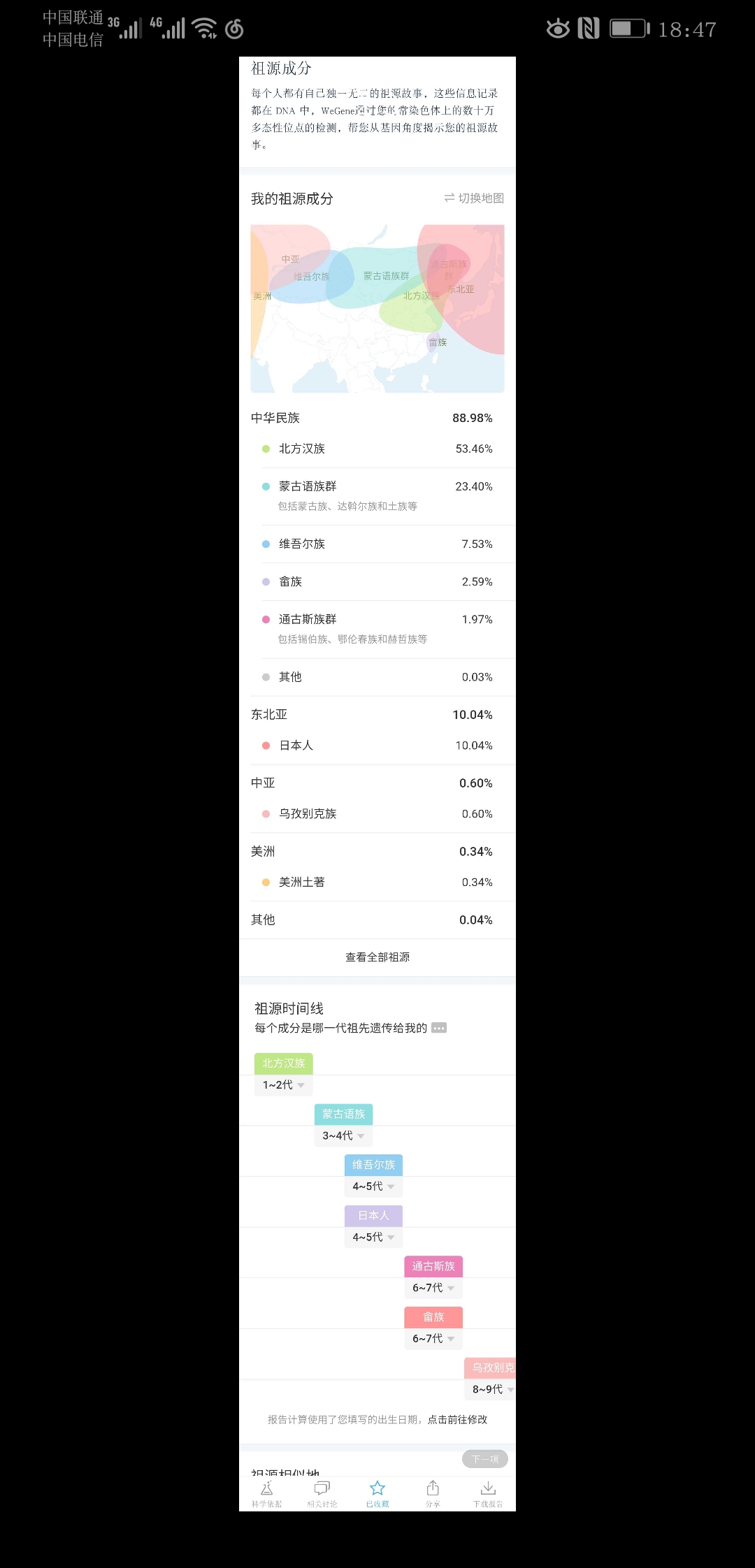
Task: Toggle the 已收藏 favorite star
Action: tap(377, 1494)
